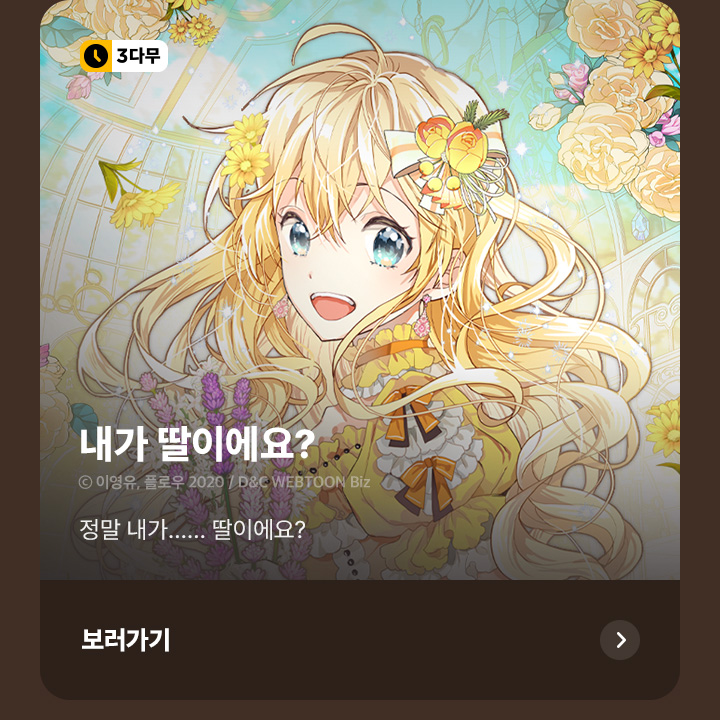Tap the 보러가기 arrow button
The width and height of the screenshot is (720, 720).
[619, 640]
